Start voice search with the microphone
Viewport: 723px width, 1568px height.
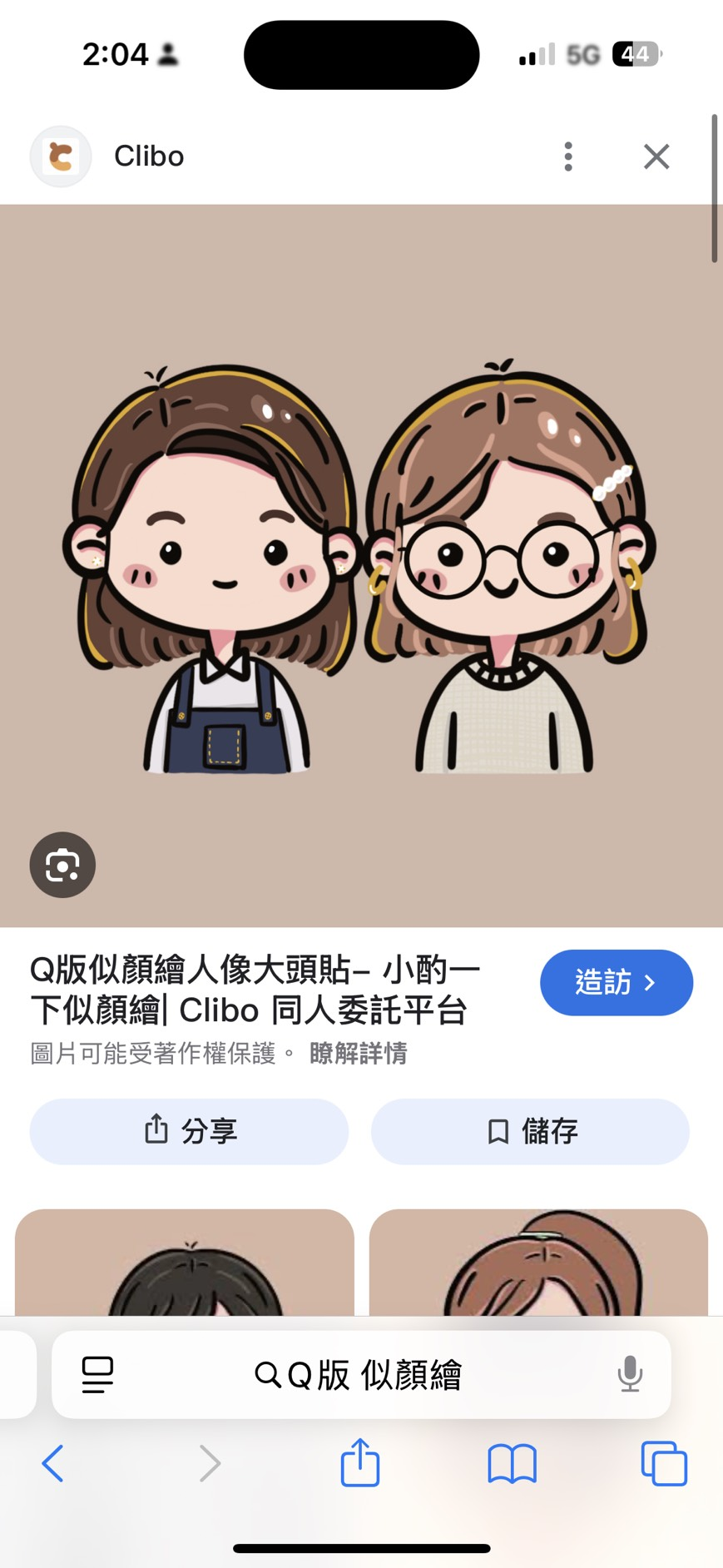pyautogui.click(x=630, y=1374)
